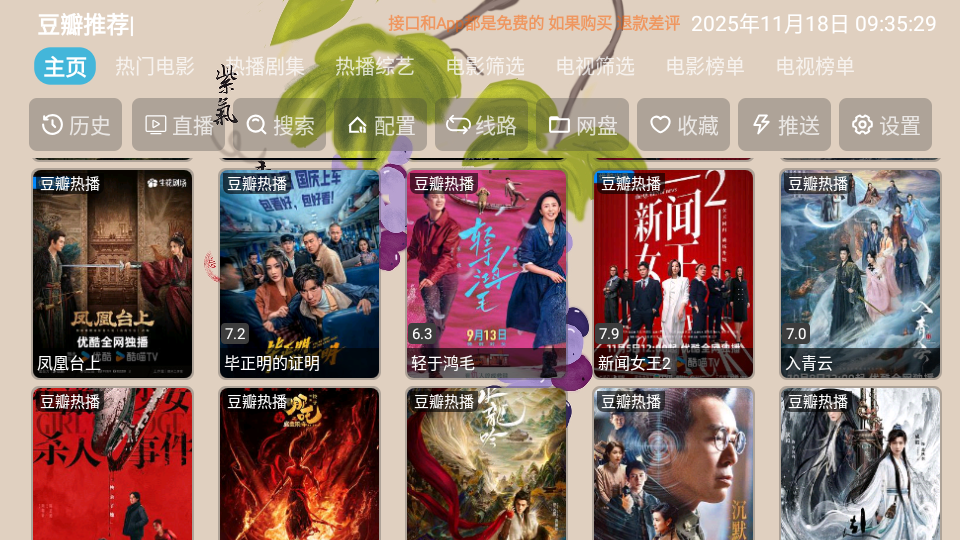Open the 热播综艺 tab
Screen dimensions: 960x540
374,67
